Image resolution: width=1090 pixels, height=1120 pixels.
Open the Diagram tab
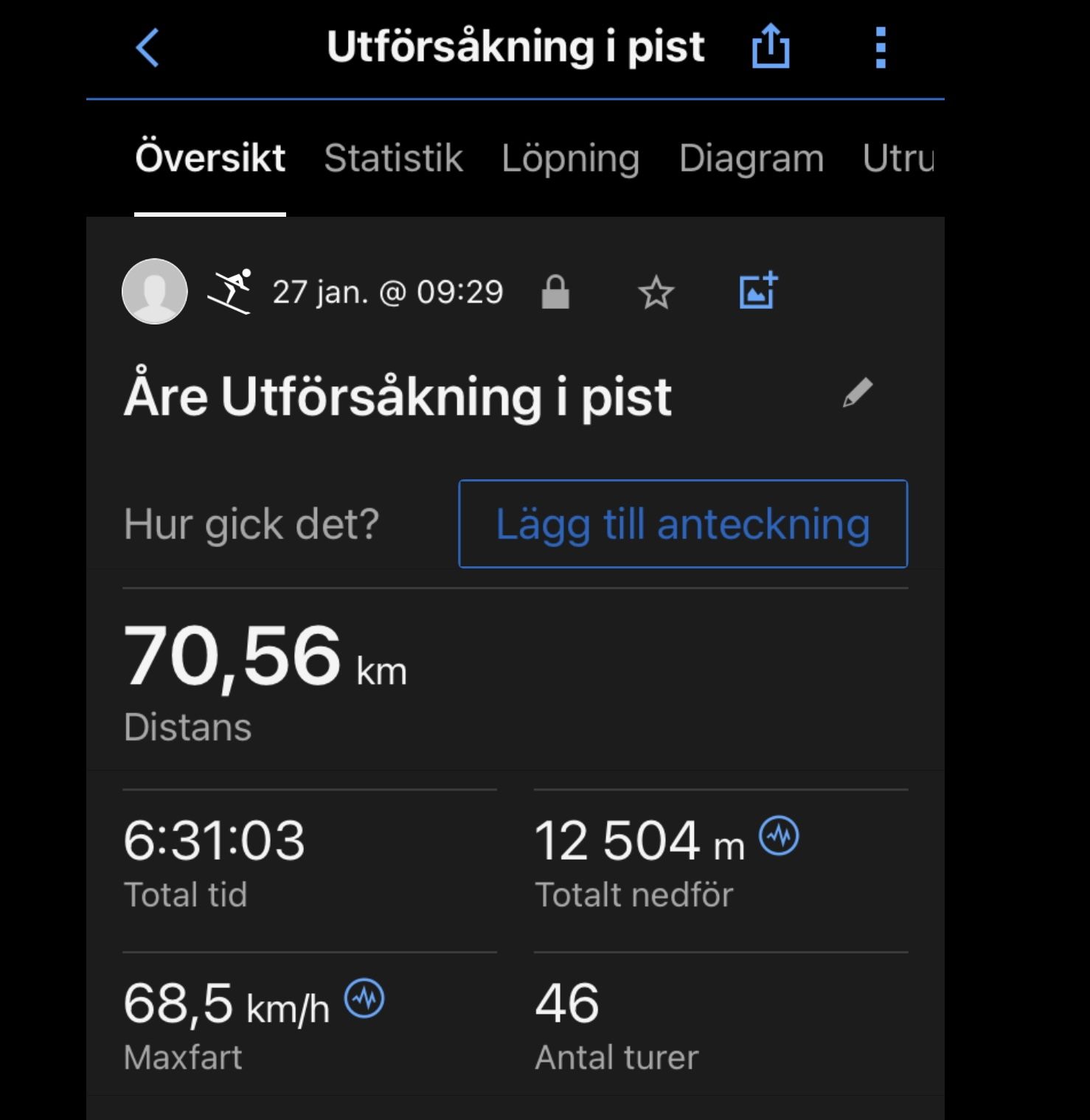pyautogui.click(x=751, y=158)
